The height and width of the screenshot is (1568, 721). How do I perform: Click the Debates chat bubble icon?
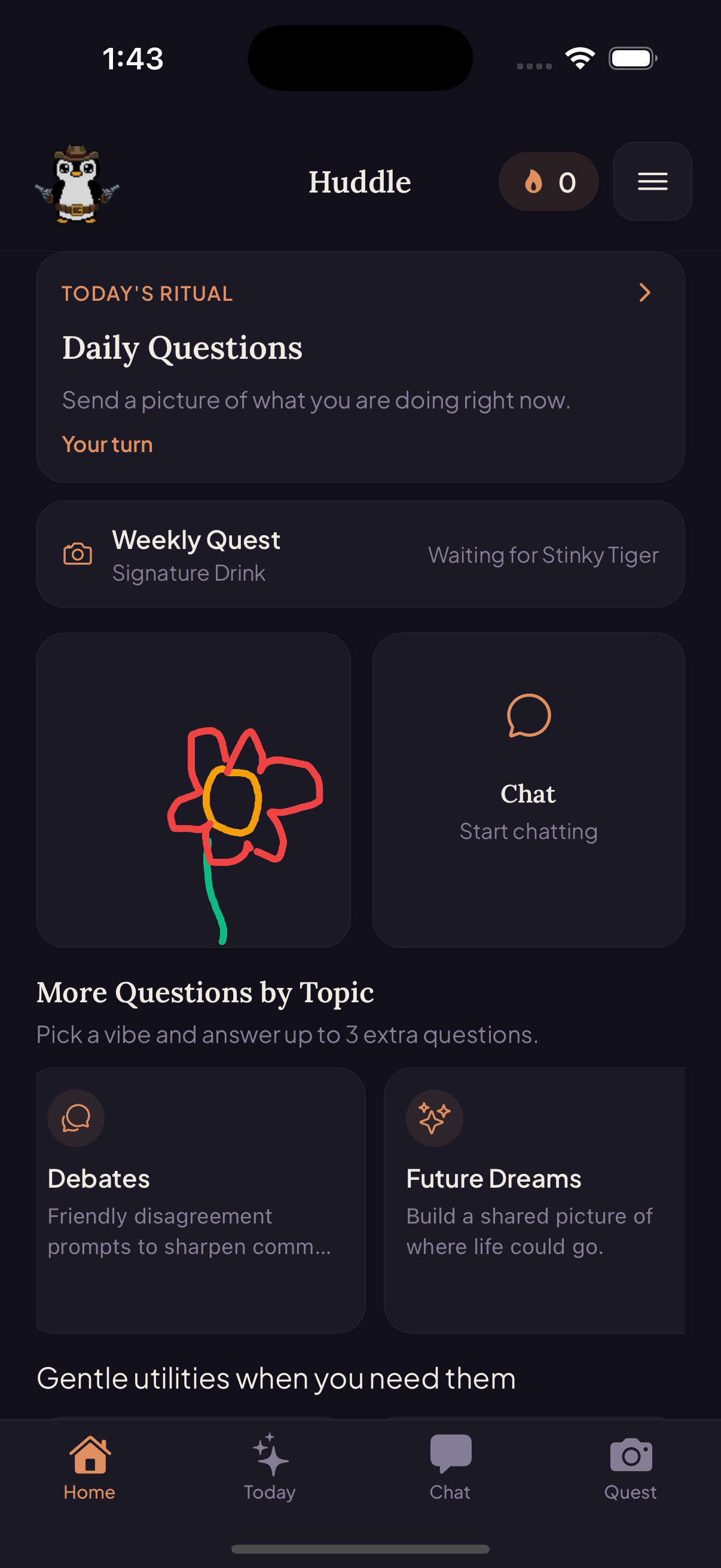tap(75, 1118)
